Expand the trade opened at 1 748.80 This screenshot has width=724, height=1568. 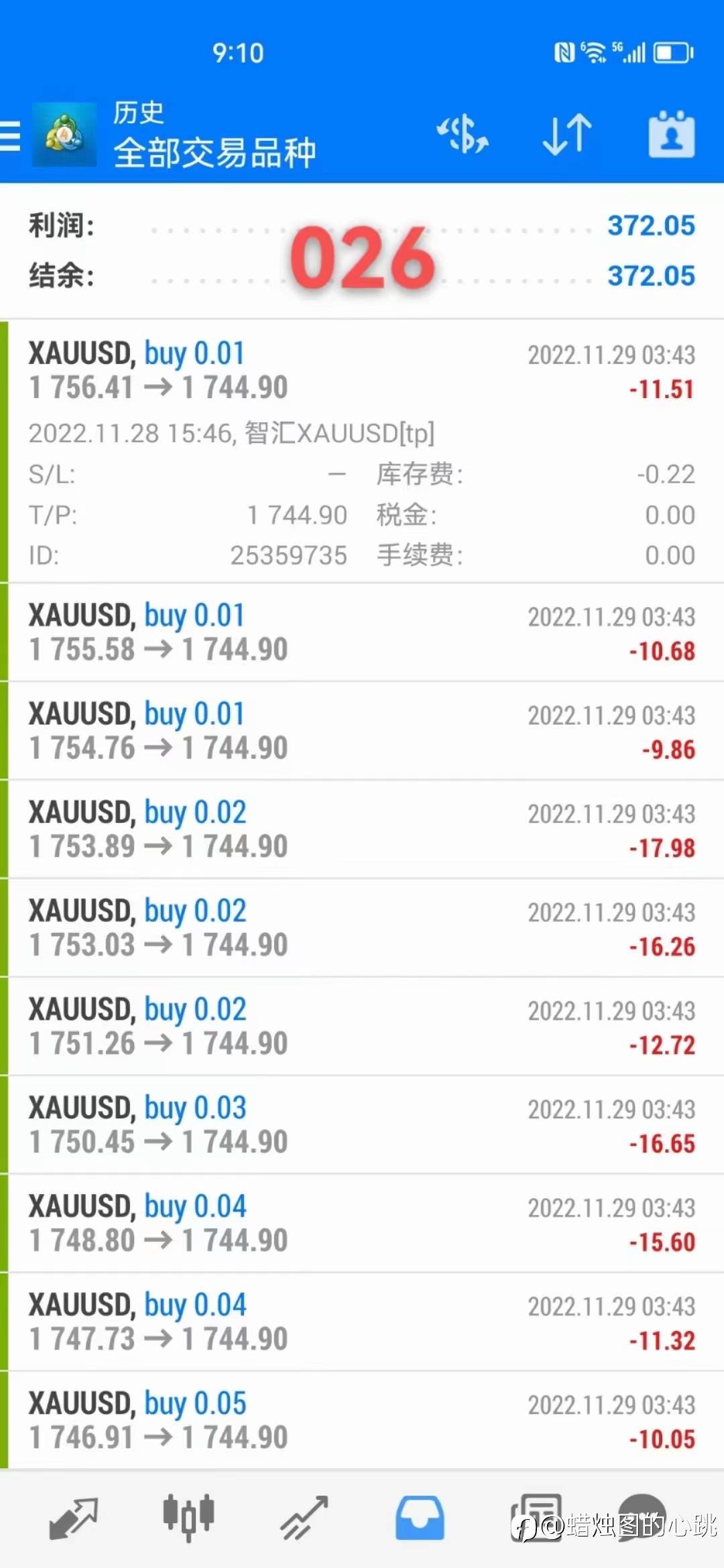pyautogui.click(x=362, y=1224)
